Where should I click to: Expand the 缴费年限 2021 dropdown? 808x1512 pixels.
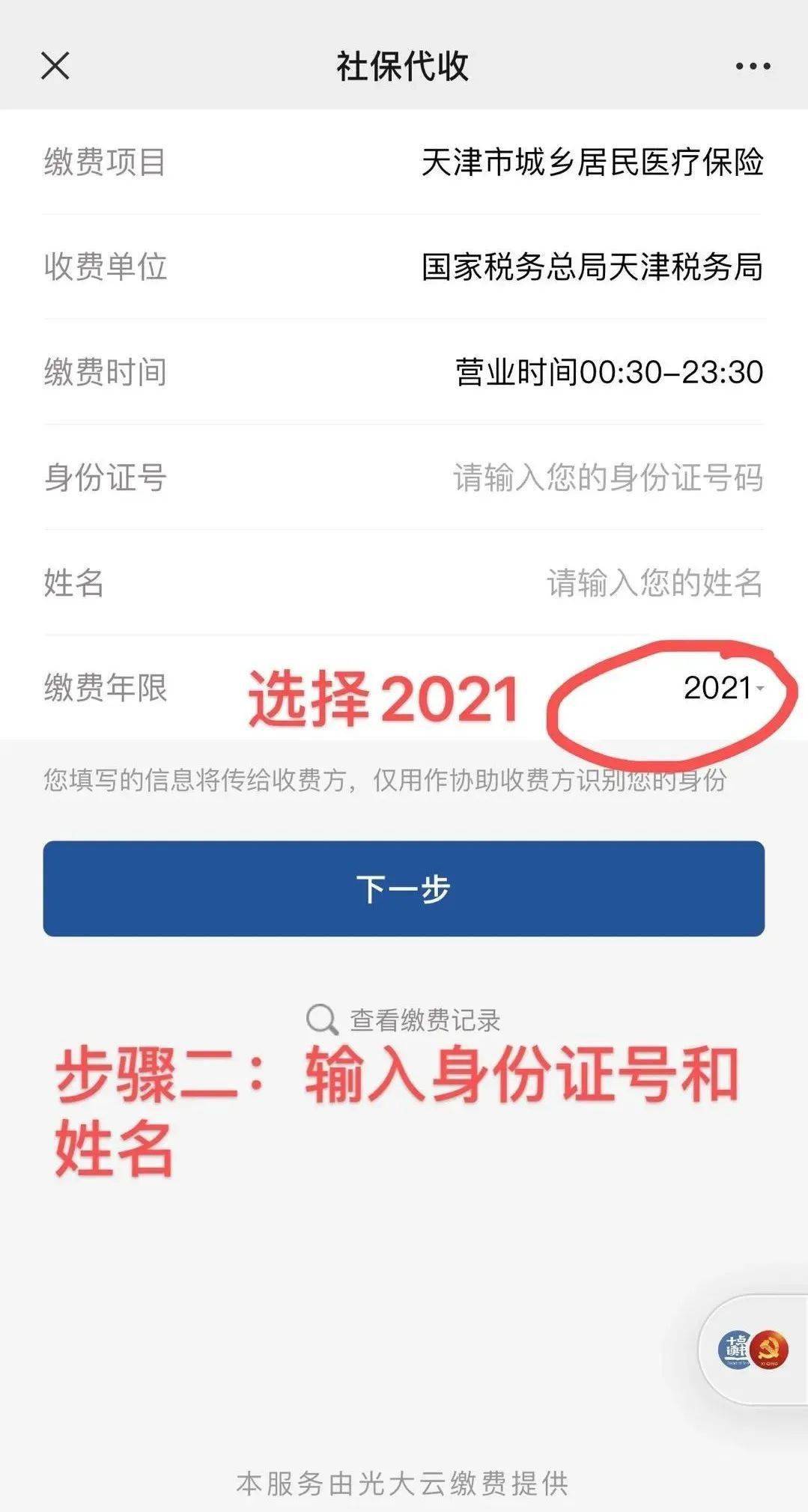coord(723,688)
